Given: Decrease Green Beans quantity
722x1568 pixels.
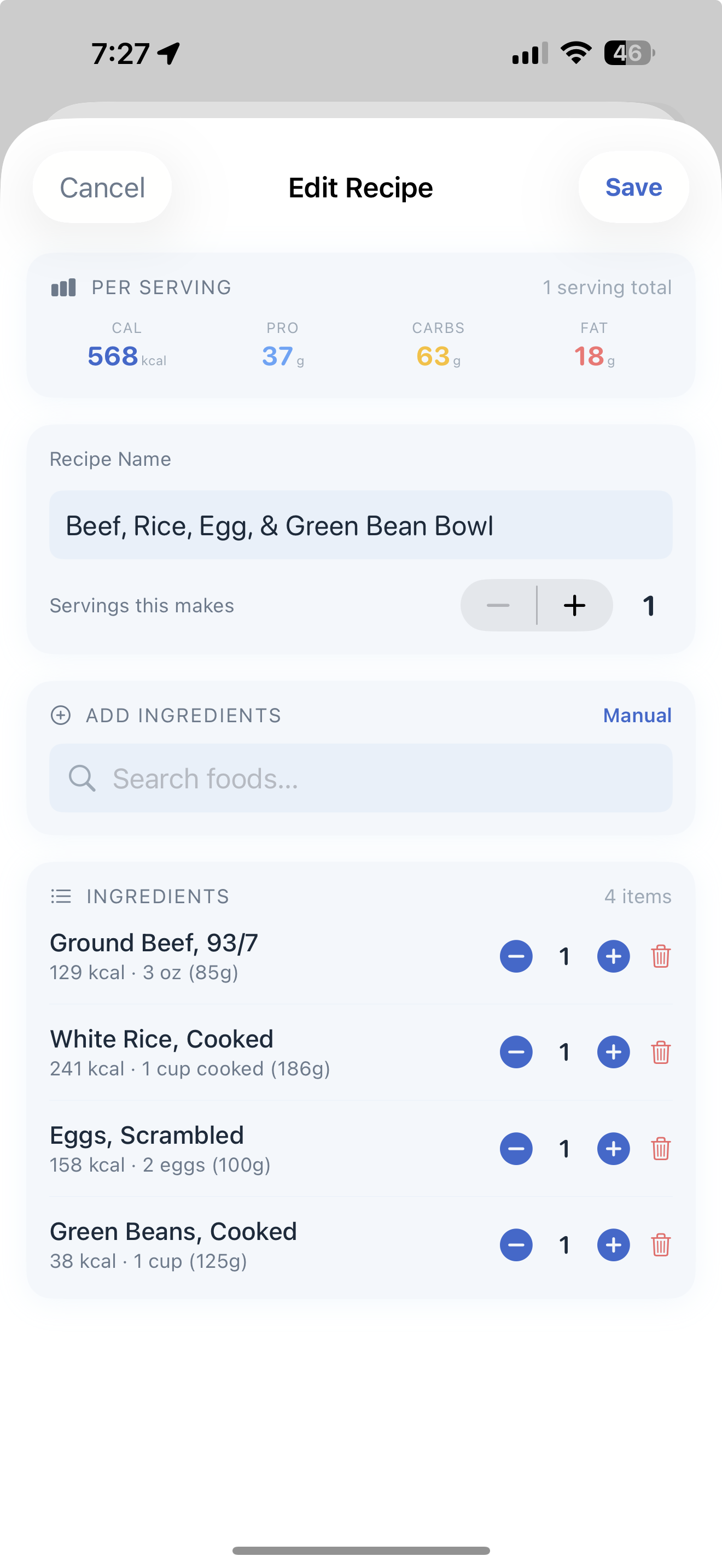Looking at the screenshot, I should coord(516,1245).
